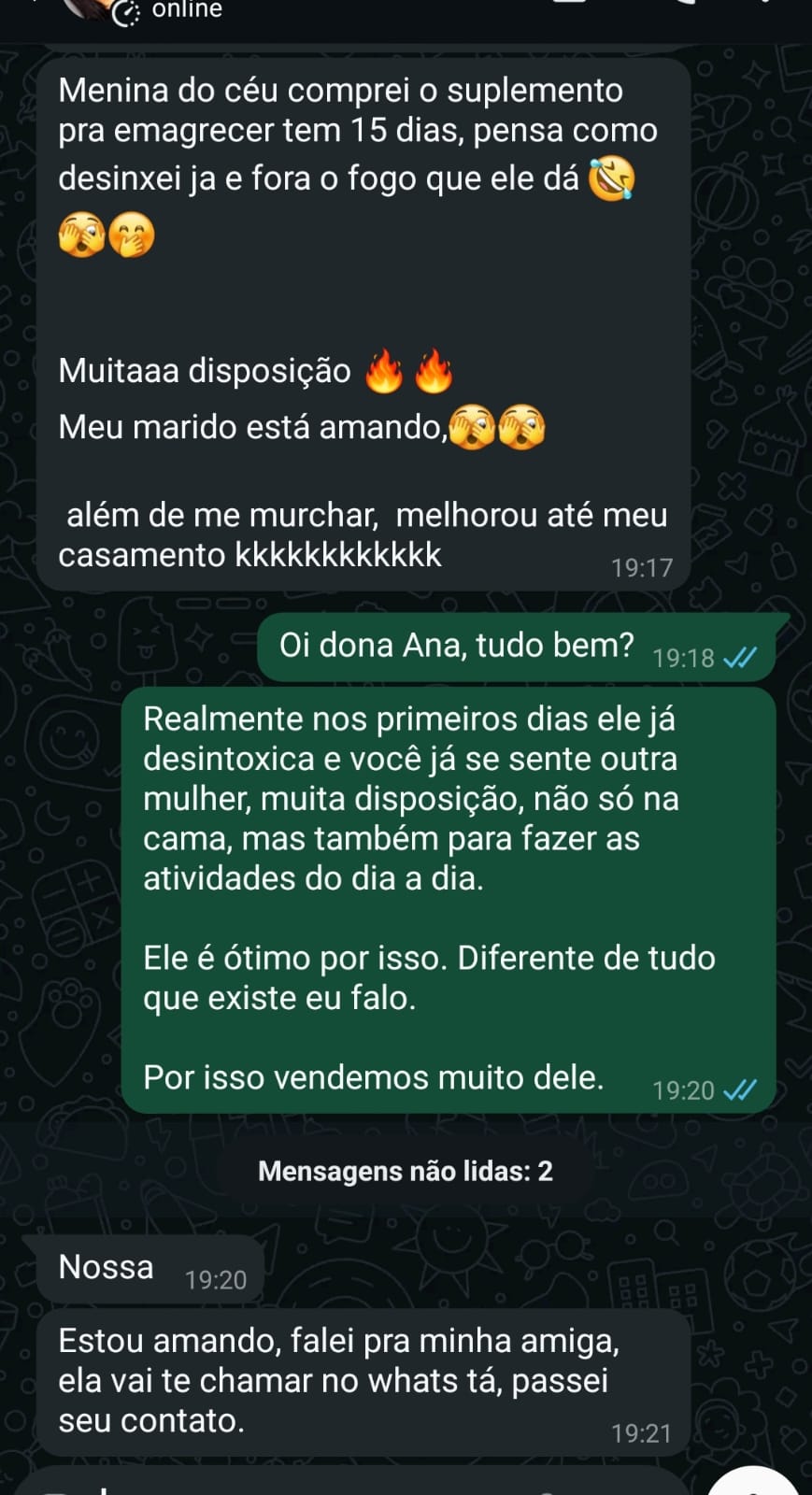Open the contact info showing online
The height and width of the screenshot is (1495, 812).
186,10
